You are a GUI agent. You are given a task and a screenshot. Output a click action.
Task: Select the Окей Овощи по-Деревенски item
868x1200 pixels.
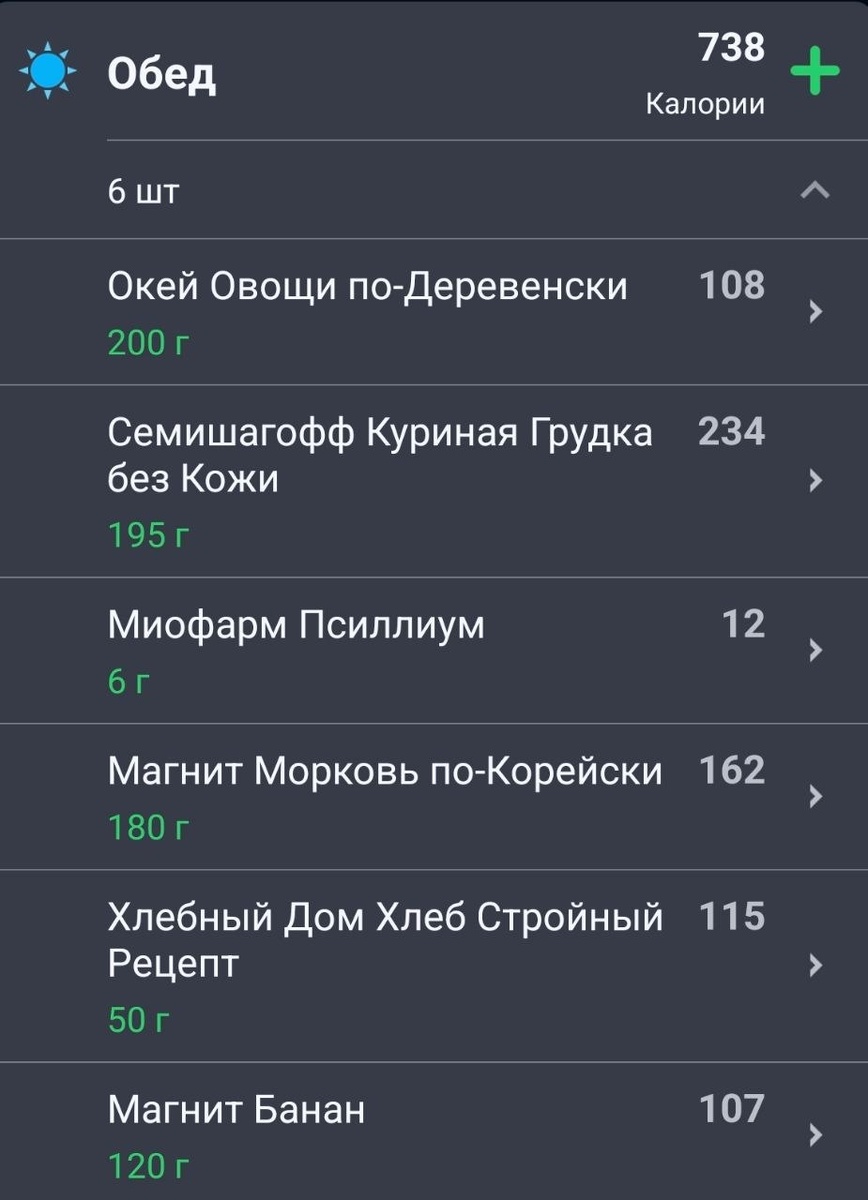pos(370,284)
